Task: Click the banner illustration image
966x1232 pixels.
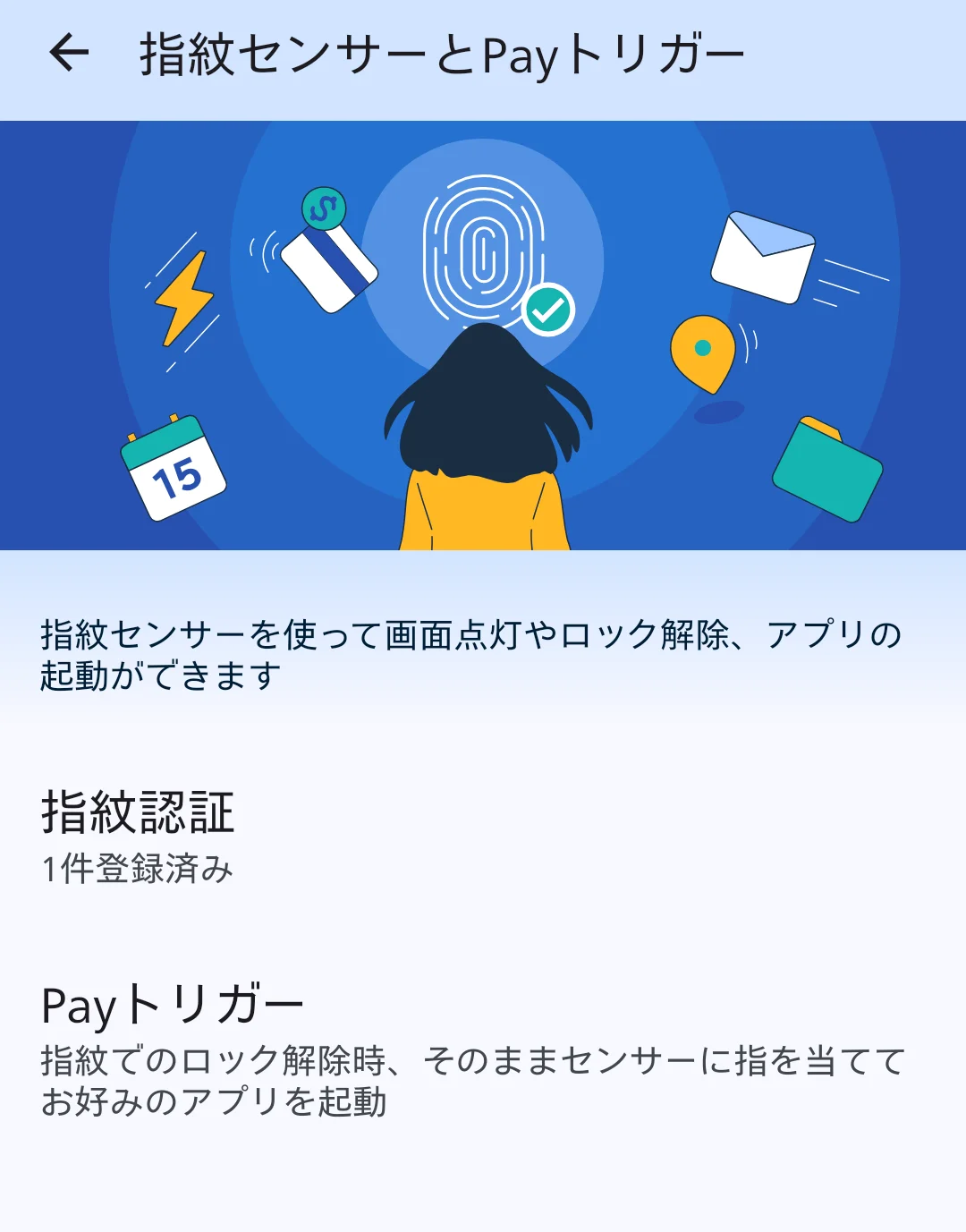Action: [483, 340]
